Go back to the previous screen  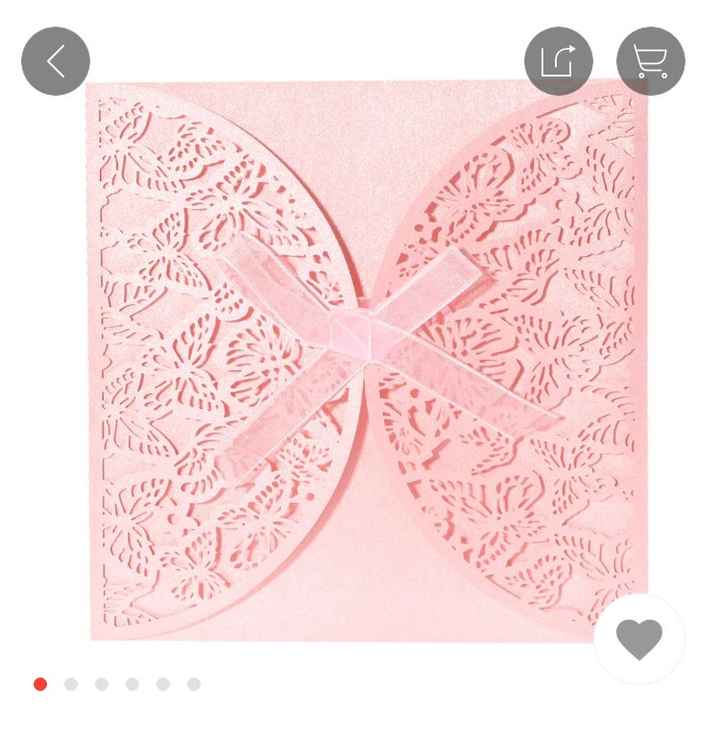pos(56,62)
